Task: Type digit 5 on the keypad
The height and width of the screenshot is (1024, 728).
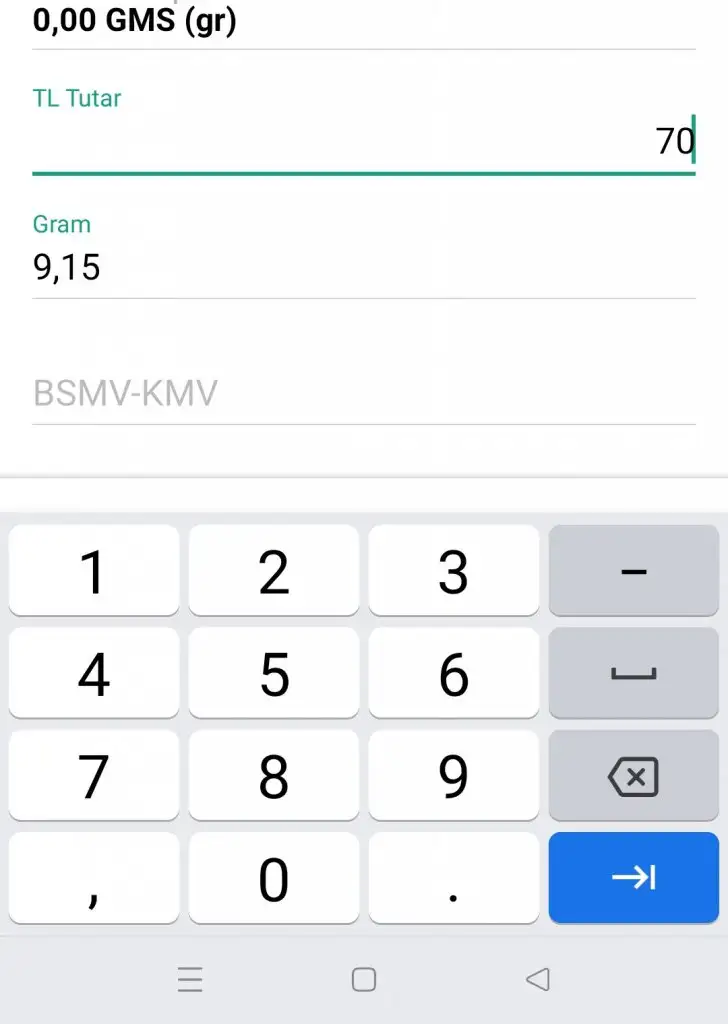Action: pos(273,673)
